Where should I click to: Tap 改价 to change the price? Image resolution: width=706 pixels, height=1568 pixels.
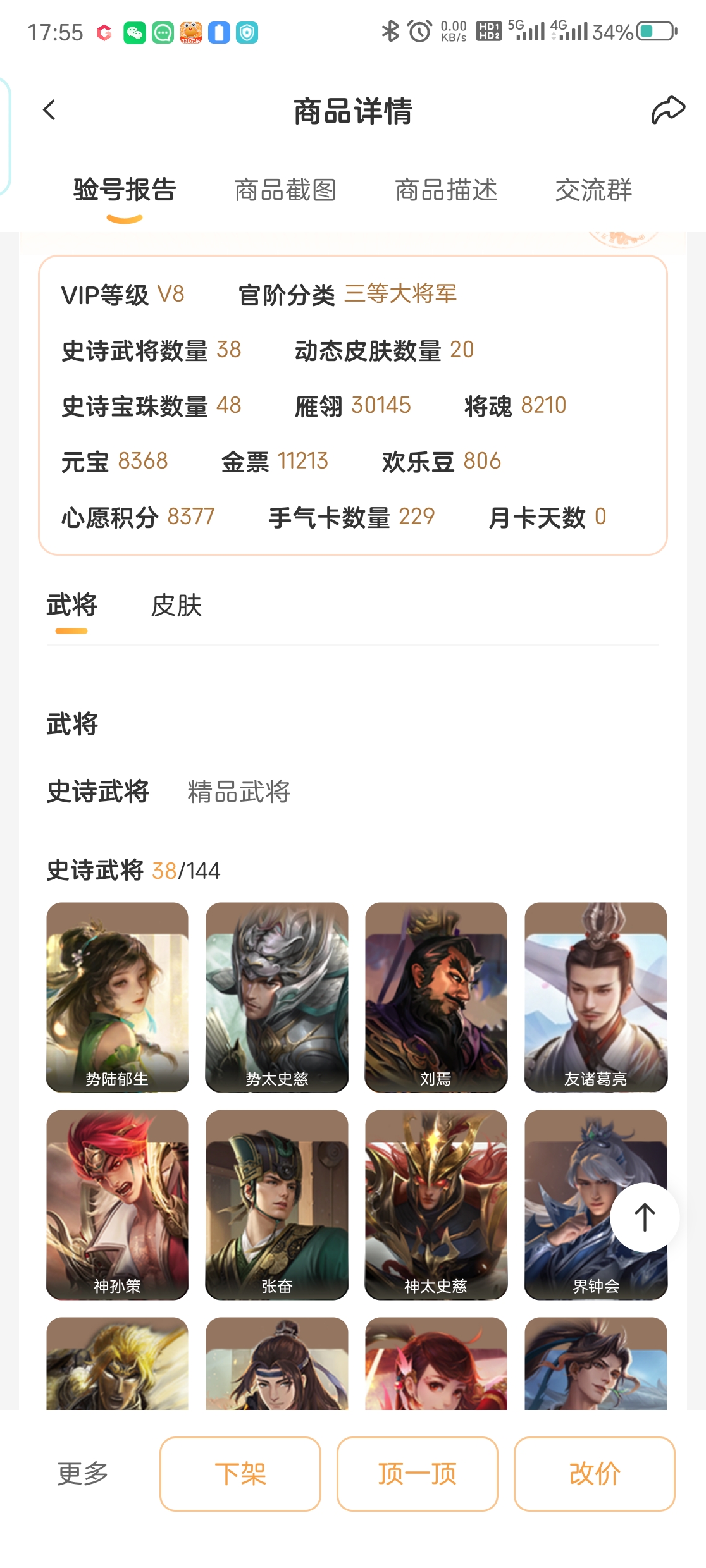click(x=595, y=1474)
